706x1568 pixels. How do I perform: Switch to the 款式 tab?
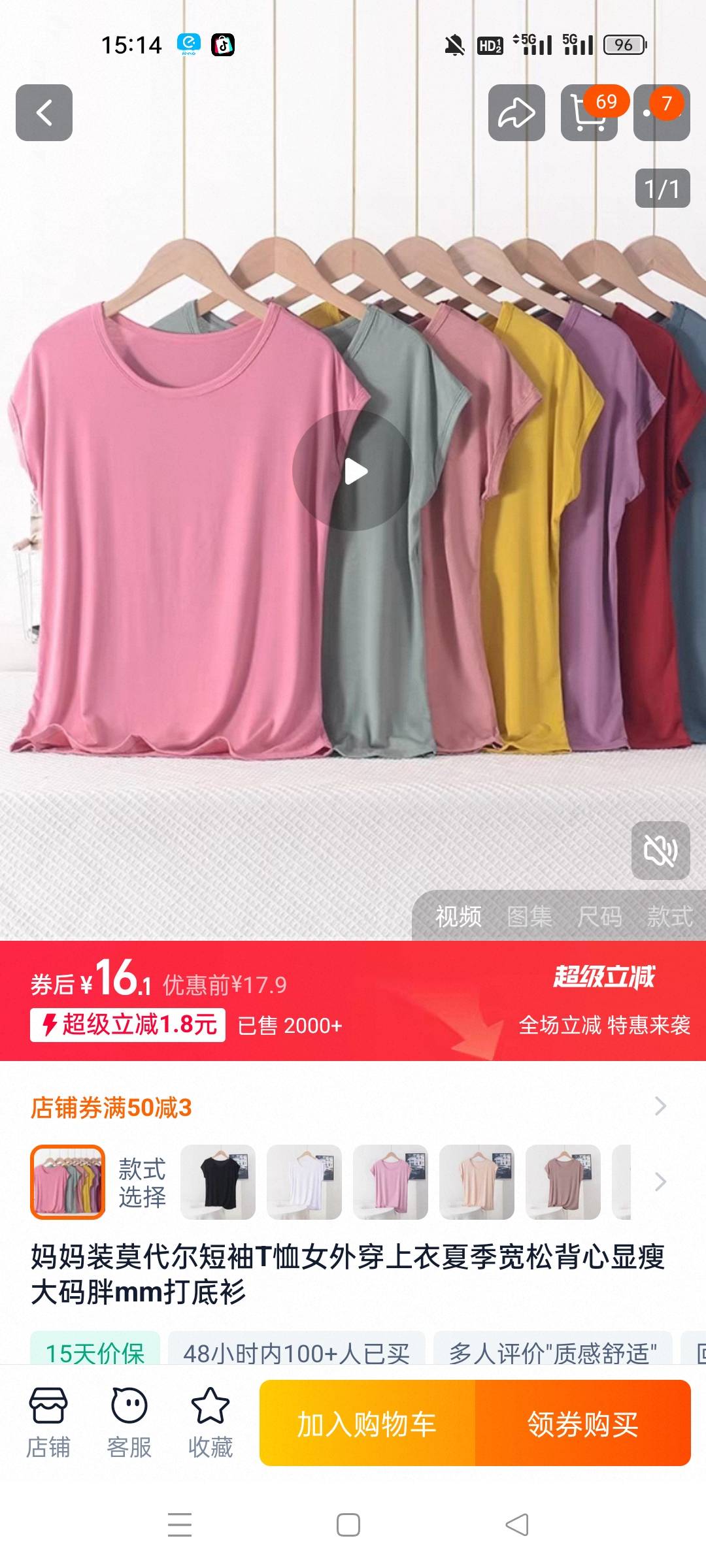669,916
